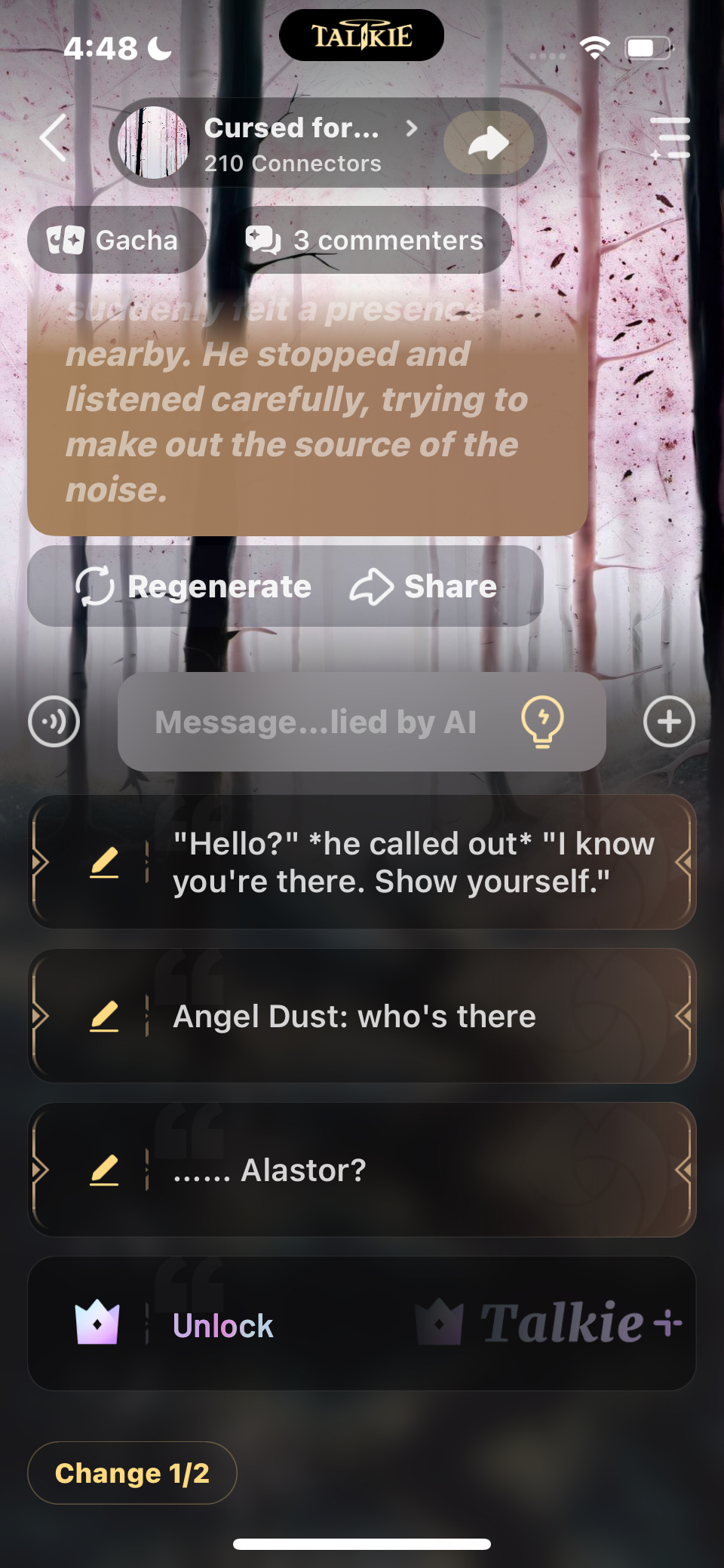
Task: Open the Cursed for... character profile
Action: (290, 143)
